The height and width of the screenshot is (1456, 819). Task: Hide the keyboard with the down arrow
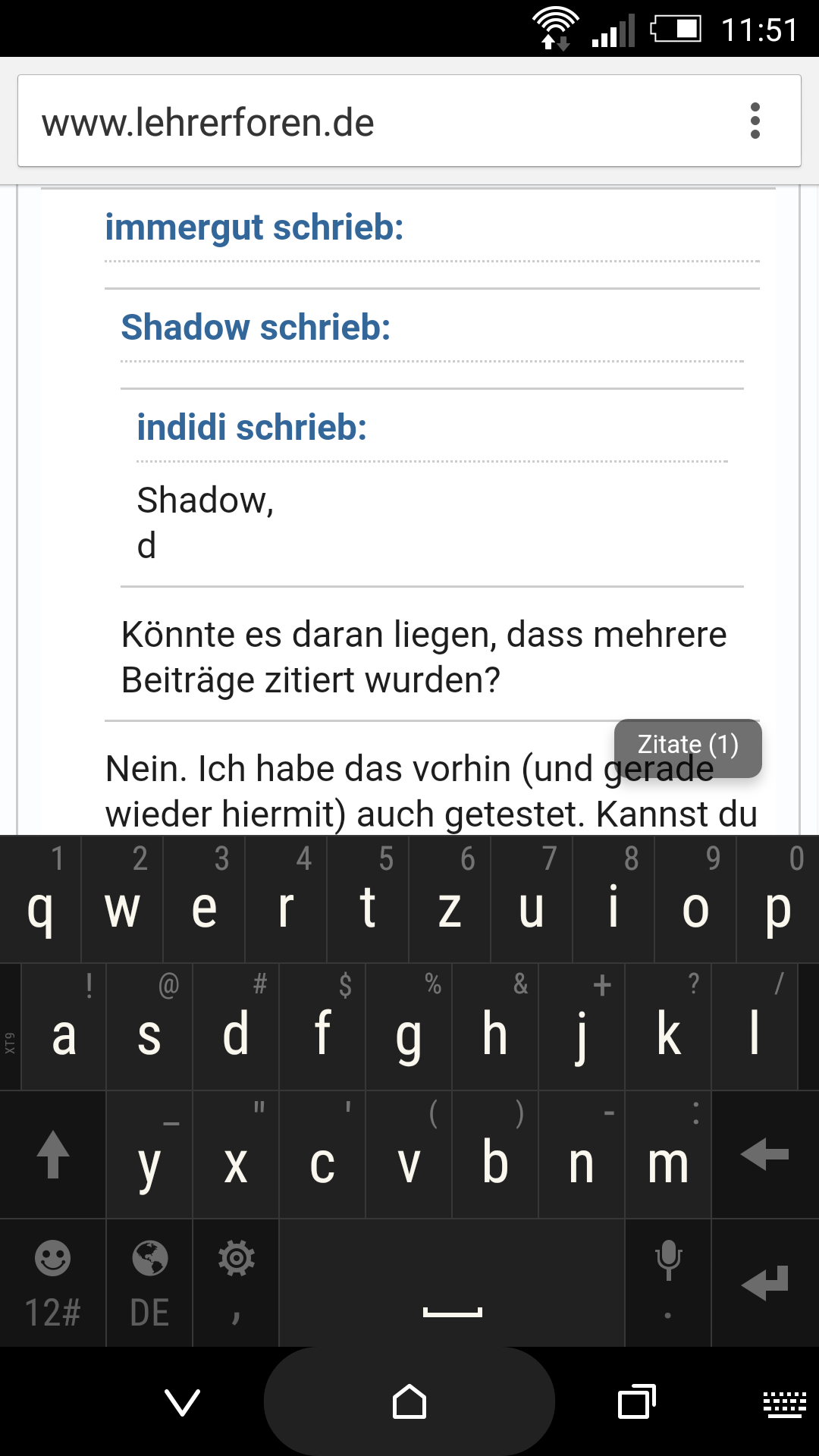[x=182, y=1402]
